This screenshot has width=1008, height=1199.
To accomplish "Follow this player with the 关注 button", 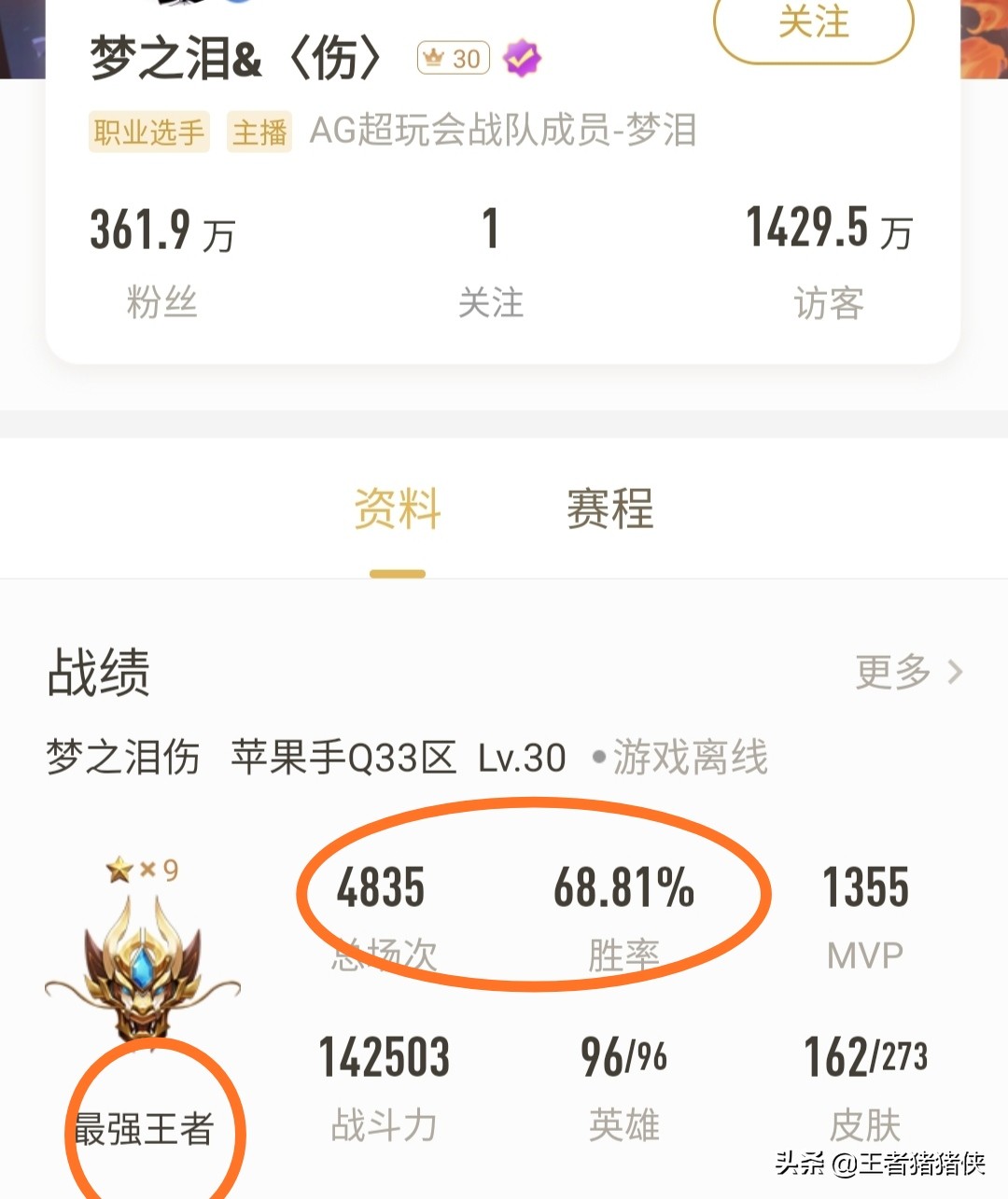I will click(x=813, y=25).
